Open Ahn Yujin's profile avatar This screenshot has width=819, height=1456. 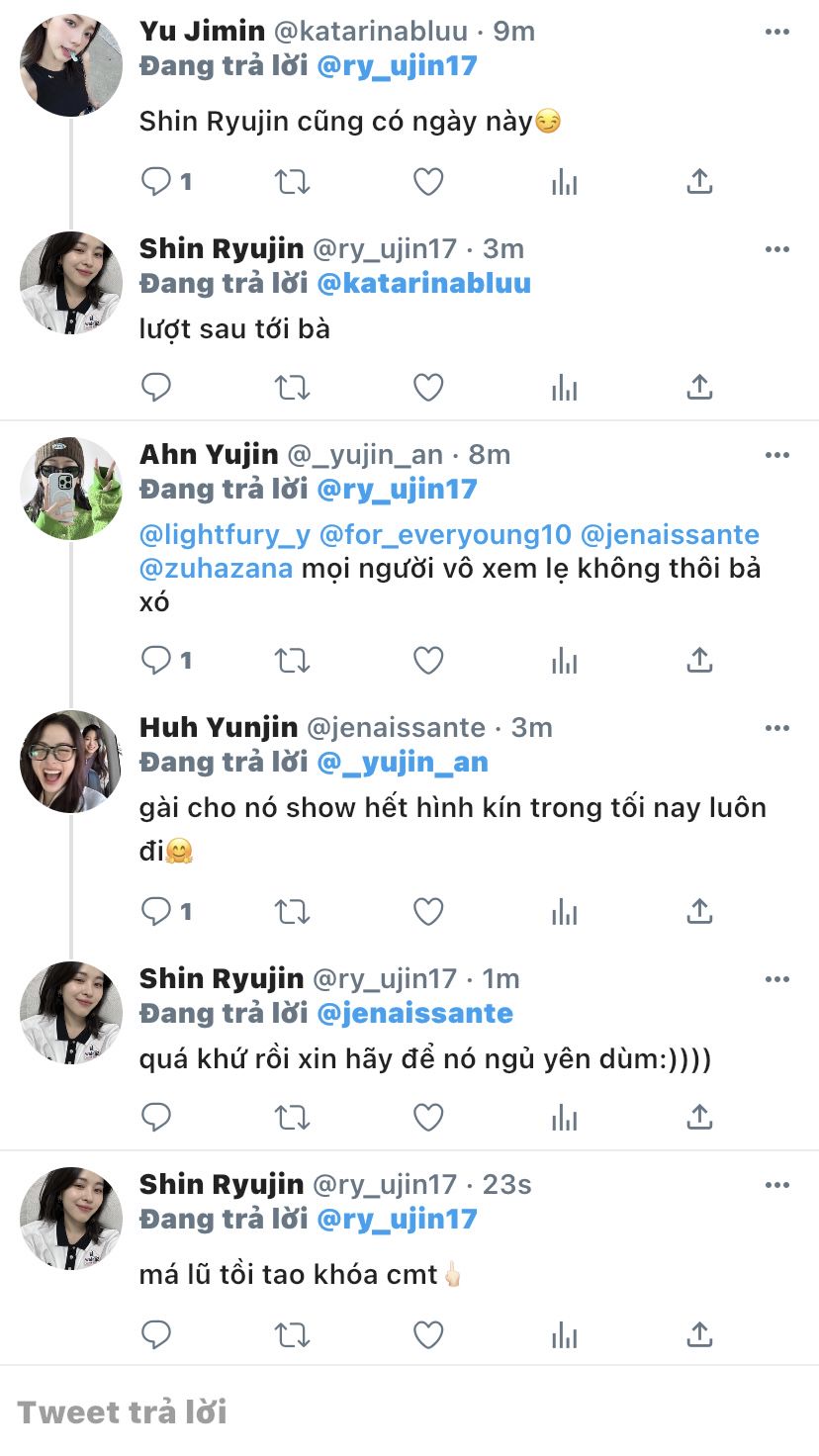coord(70,489)
